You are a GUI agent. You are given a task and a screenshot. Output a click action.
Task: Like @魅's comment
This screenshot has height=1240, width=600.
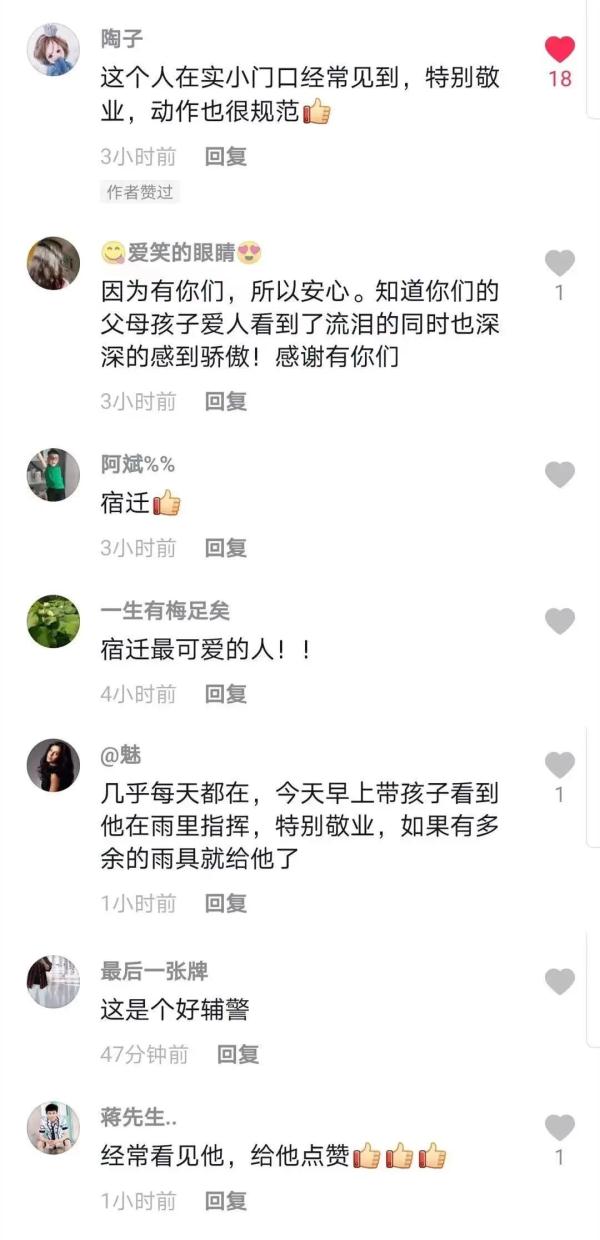[x=559, y=766]
